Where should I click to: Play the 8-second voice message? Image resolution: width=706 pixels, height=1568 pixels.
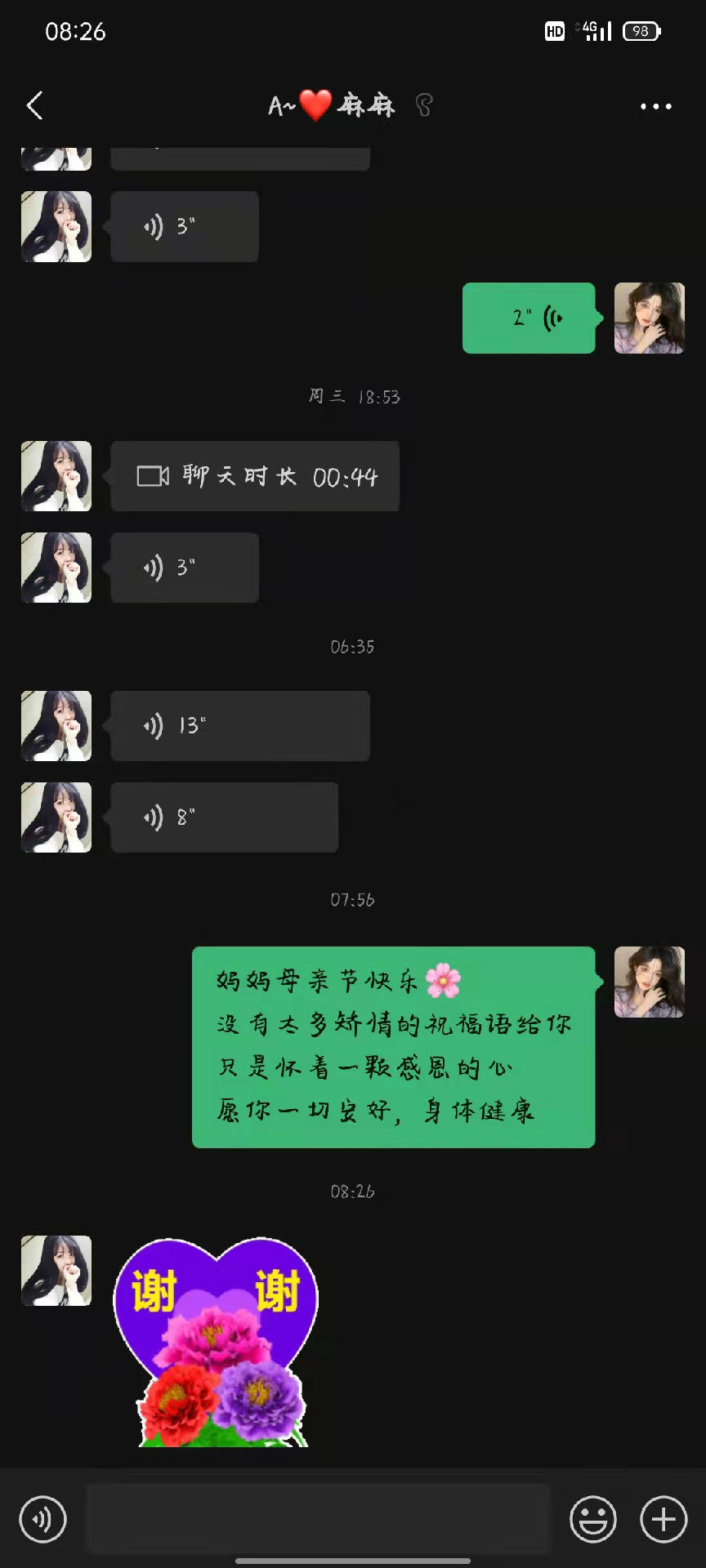click(x=224, y=817)
